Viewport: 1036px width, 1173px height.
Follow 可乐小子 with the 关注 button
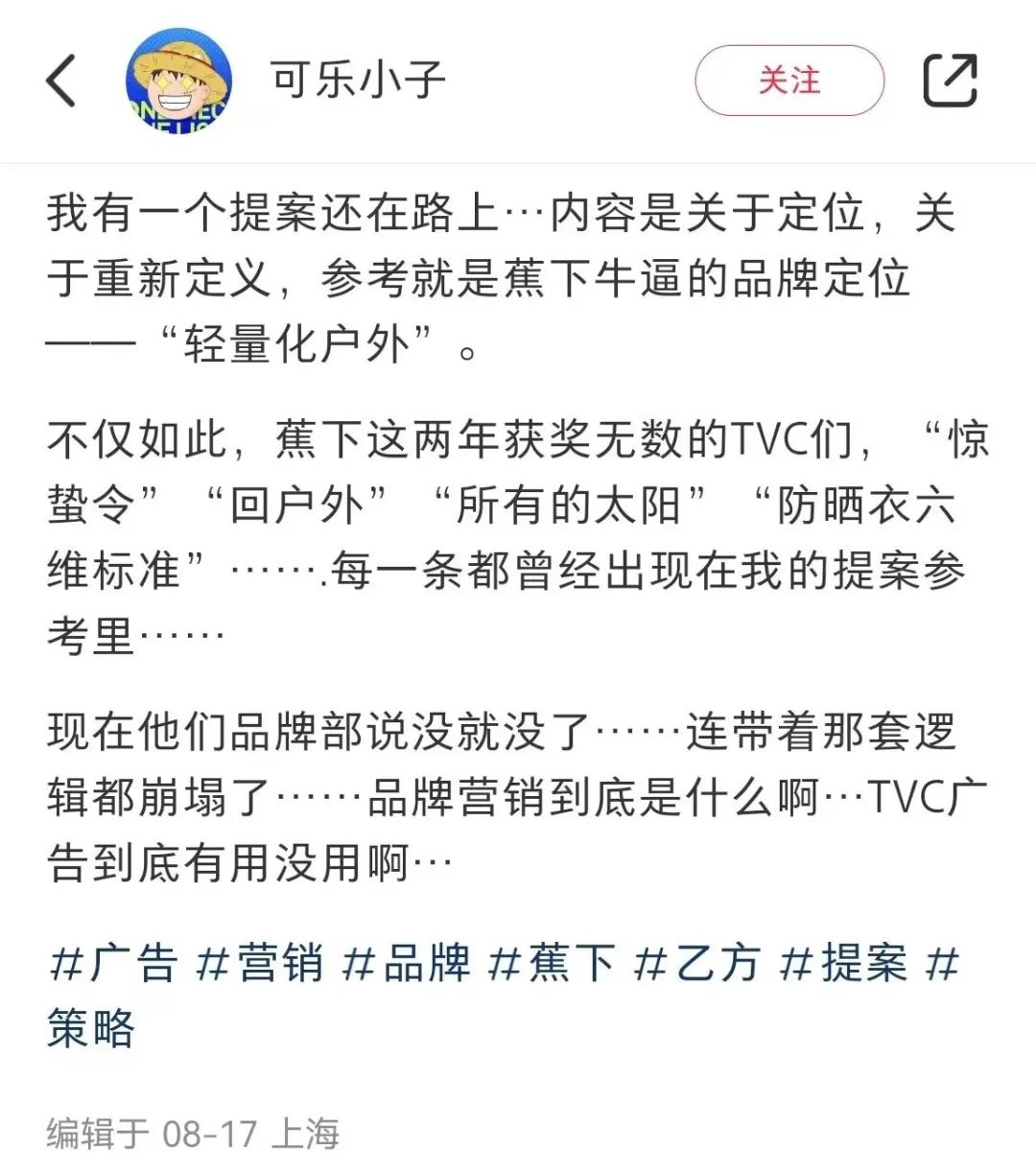[x=789, y=81]
